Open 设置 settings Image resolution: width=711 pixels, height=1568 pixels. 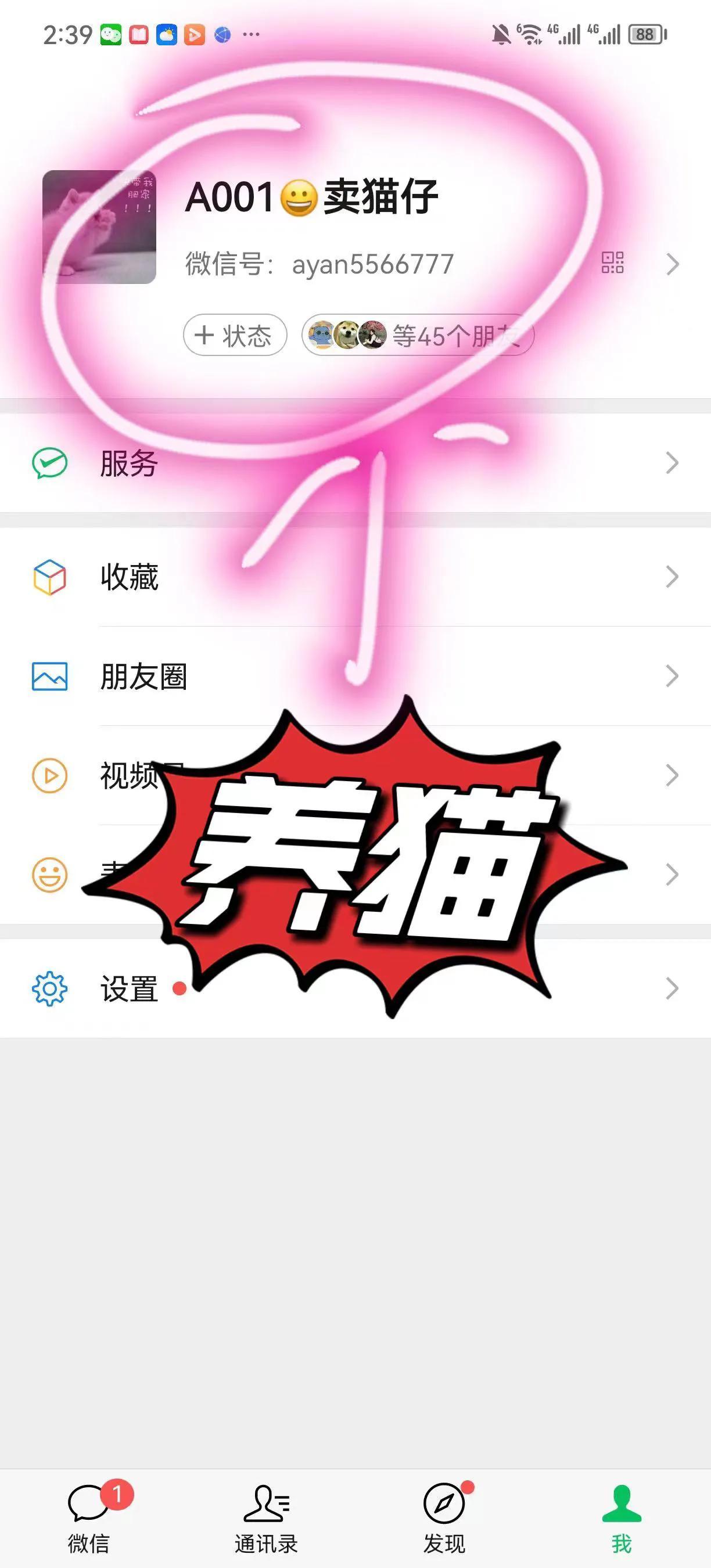[355, 988]
